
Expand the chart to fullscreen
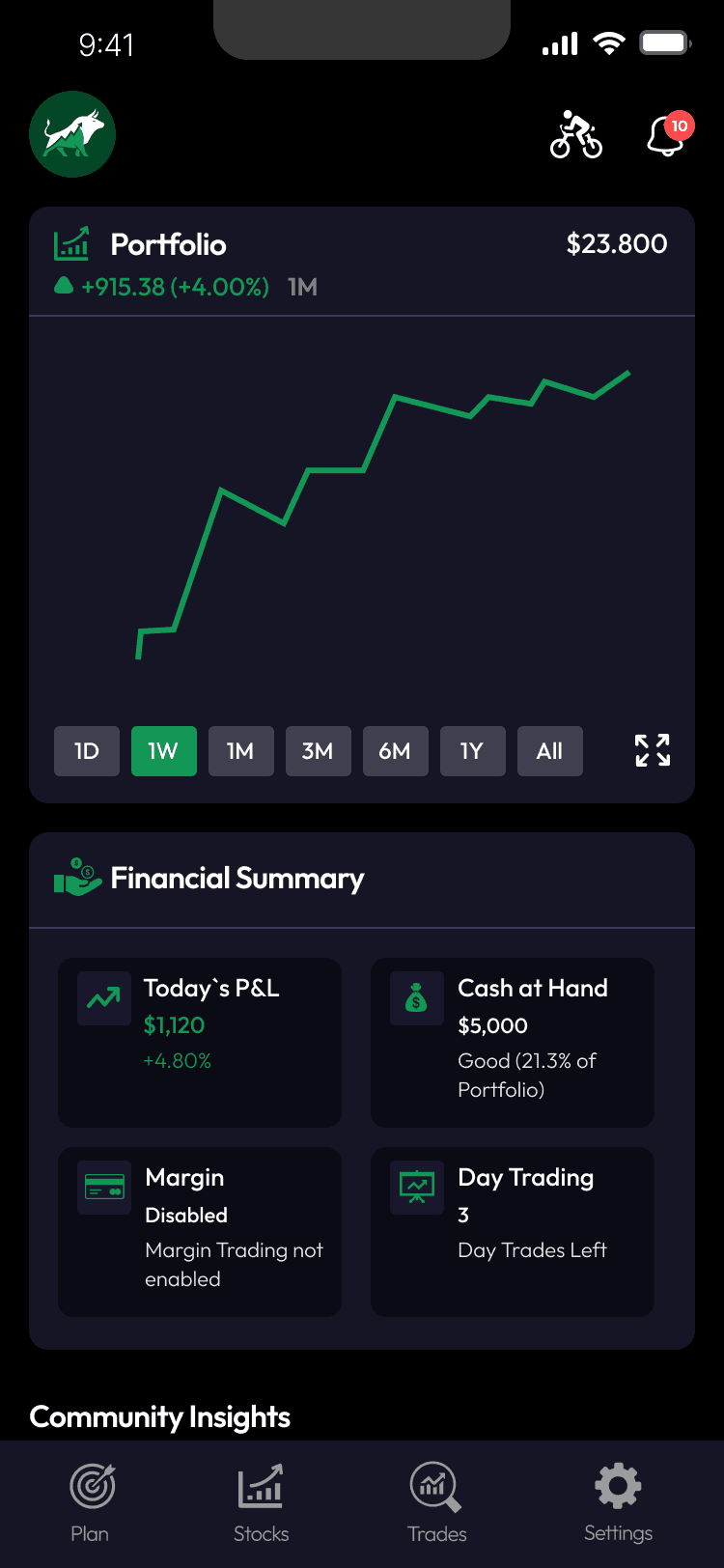[x=652, y=750]
